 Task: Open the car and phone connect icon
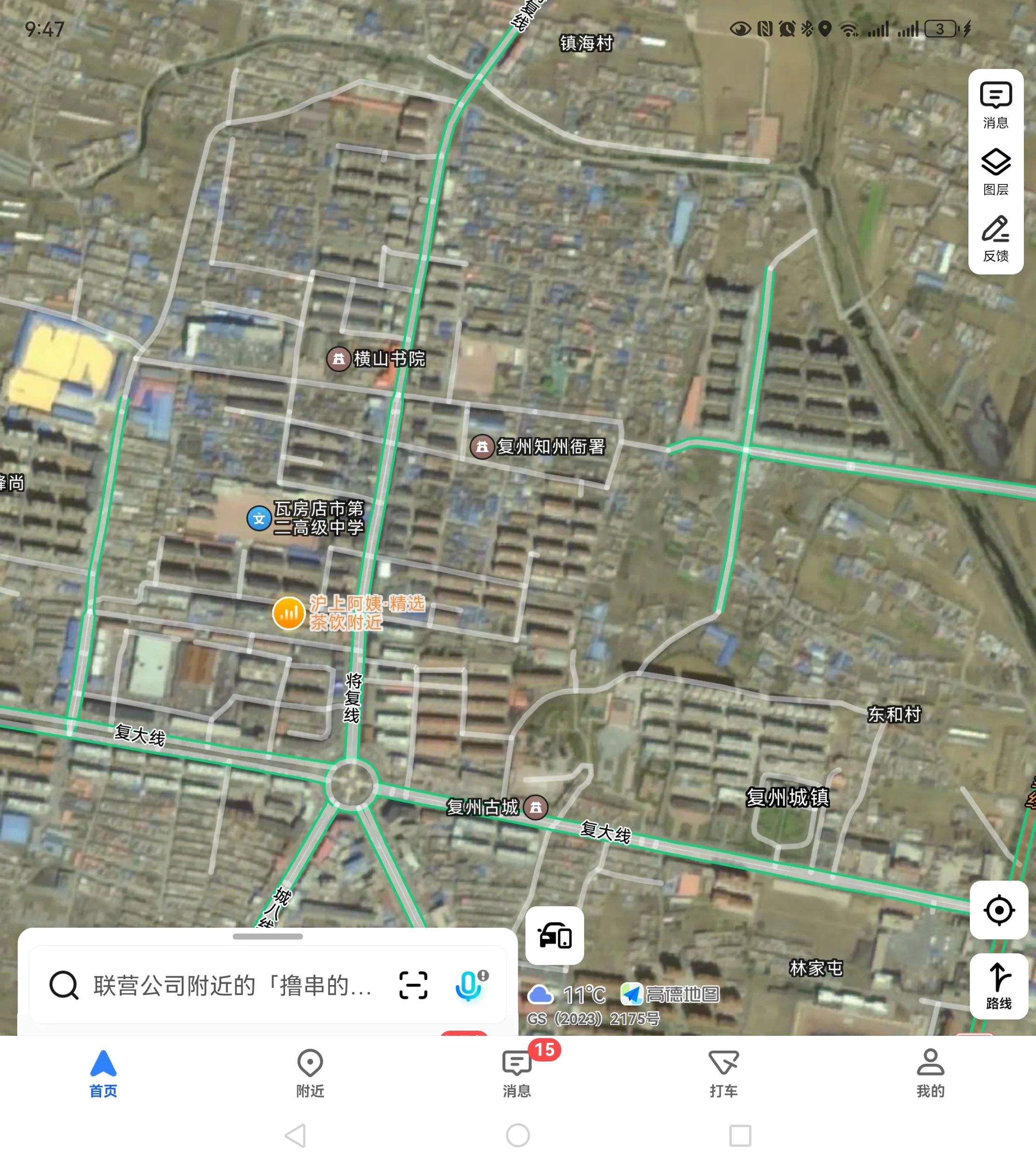[x=554, y=935]
